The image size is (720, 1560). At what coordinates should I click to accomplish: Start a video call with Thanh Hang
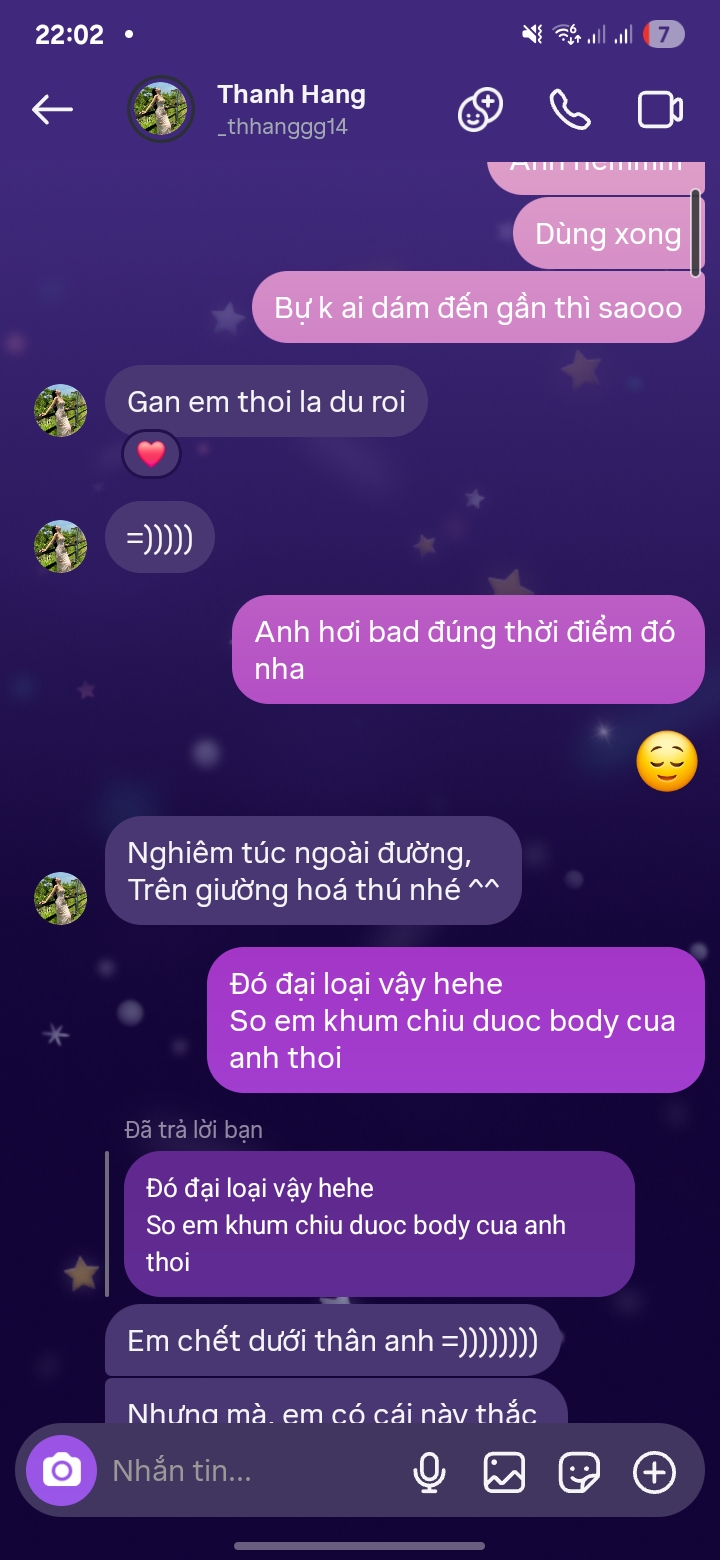[660, 109]
